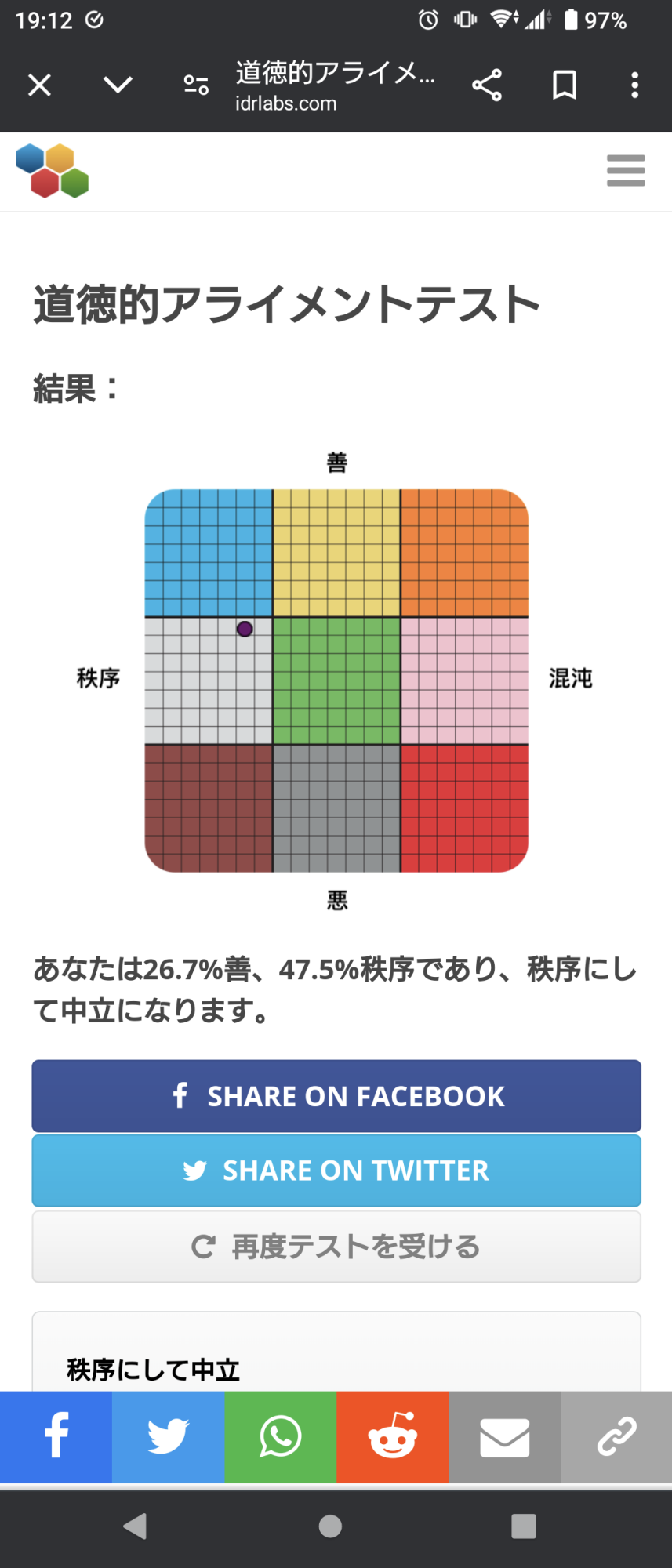Open the browser overflow menu
The width and height of the screenshot is (672, 1568).
pos(634,85)
